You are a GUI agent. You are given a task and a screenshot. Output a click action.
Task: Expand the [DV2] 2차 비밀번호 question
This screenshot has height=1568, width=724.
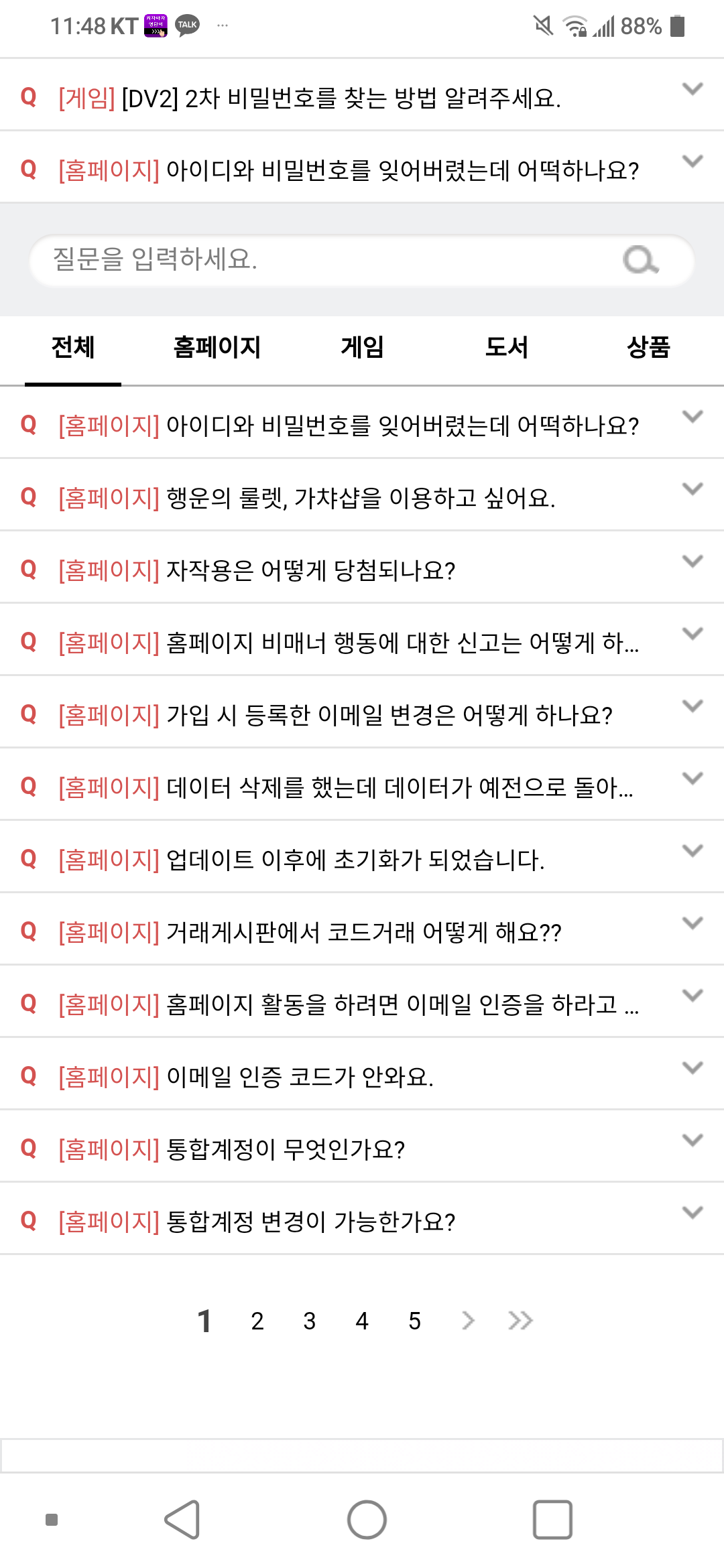click(362, 95)
